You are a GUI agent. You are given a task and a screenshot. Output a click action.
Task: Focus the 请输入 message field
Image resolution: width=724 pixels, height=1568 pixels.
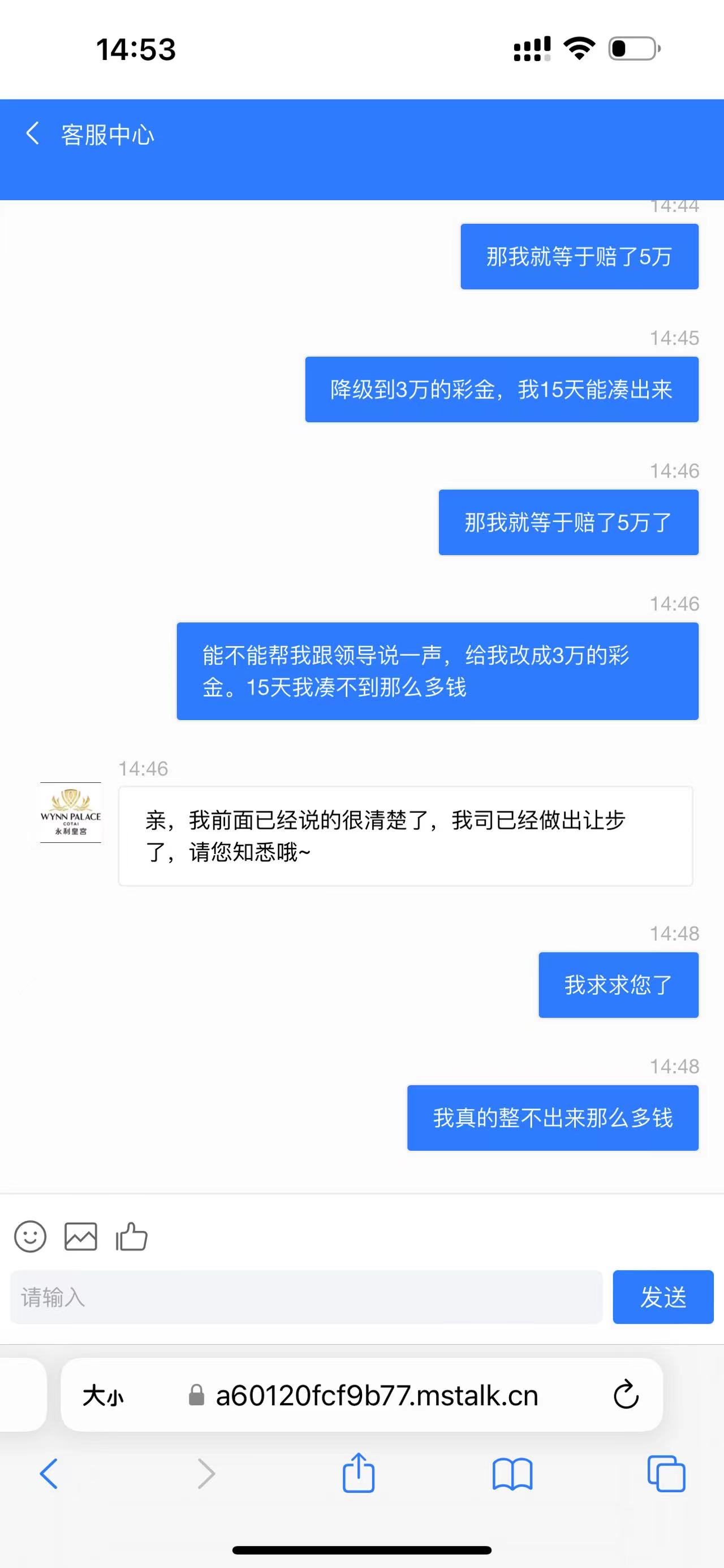pyautogui.click(x=305, y=1297)
